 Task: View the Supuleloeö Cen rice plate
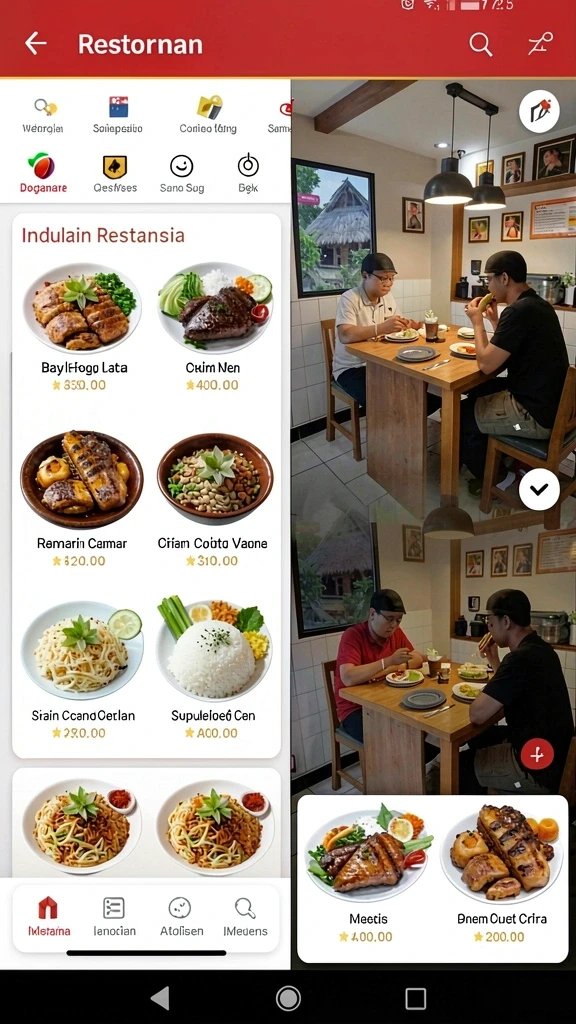(214, 669)
